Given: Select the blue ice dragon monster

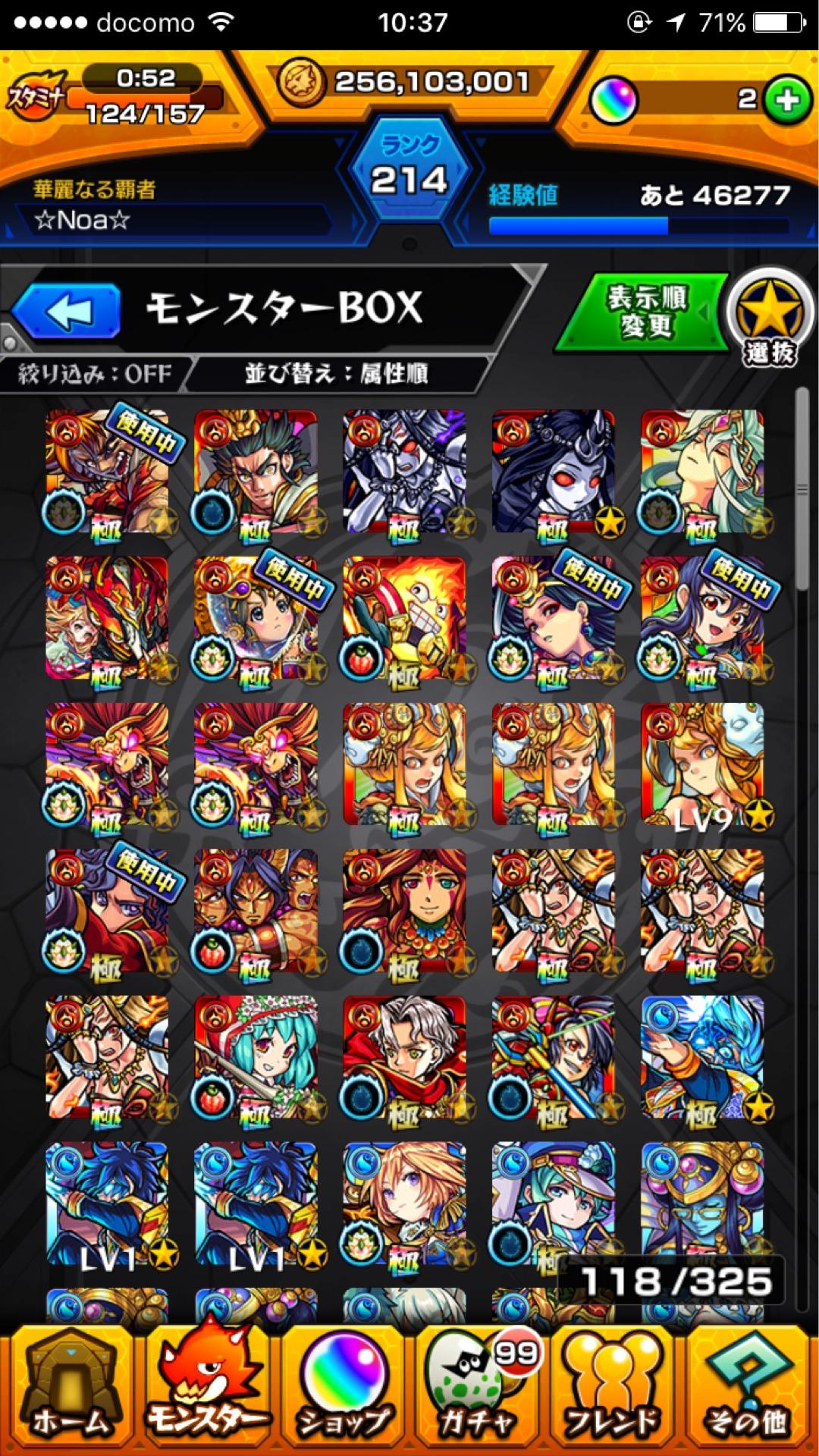Looking at the screenshot, I should [702, 1058].
